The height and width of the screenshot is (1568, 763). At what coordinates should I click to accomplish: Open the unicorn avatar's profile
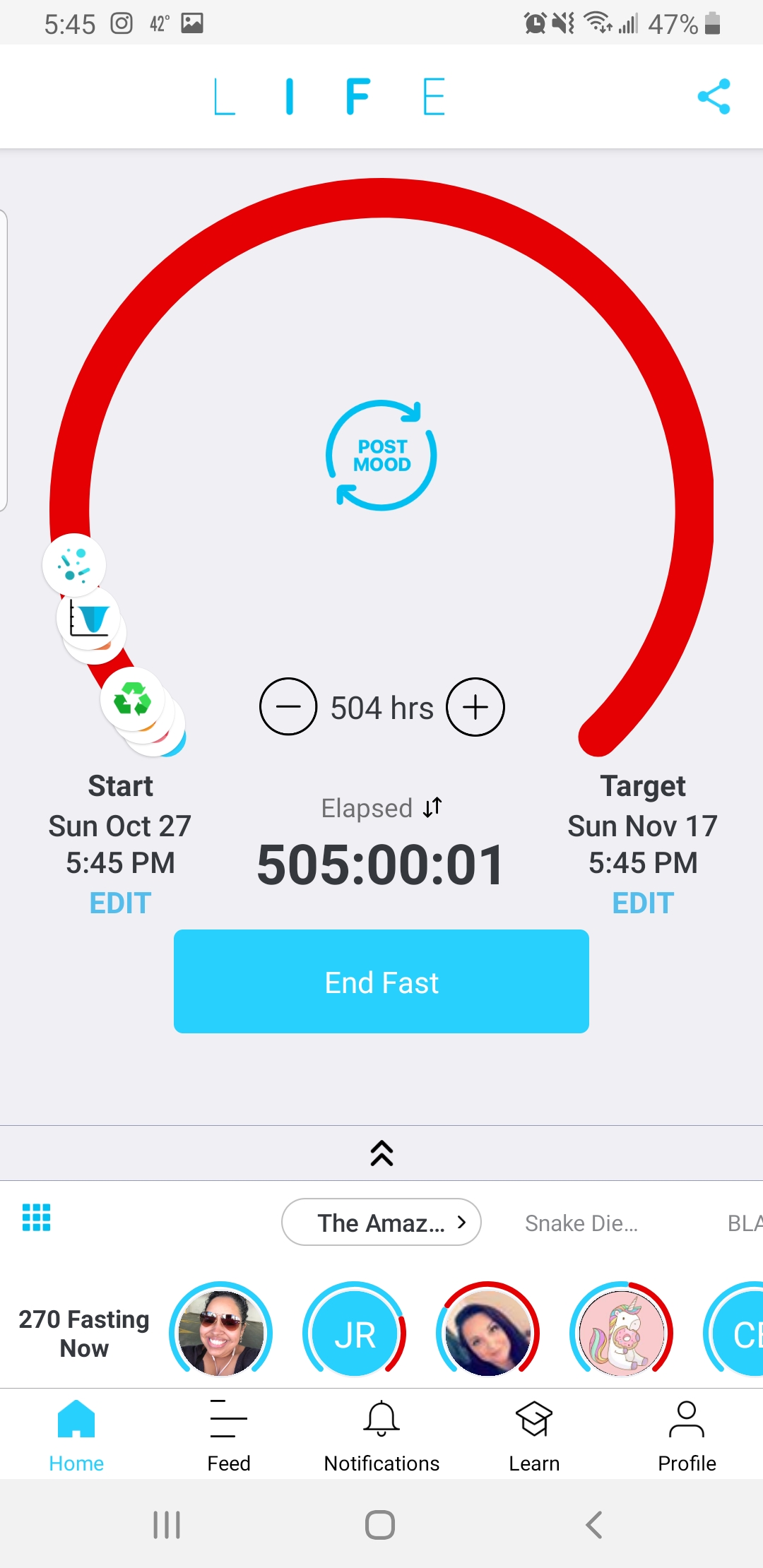(622, 1334)
